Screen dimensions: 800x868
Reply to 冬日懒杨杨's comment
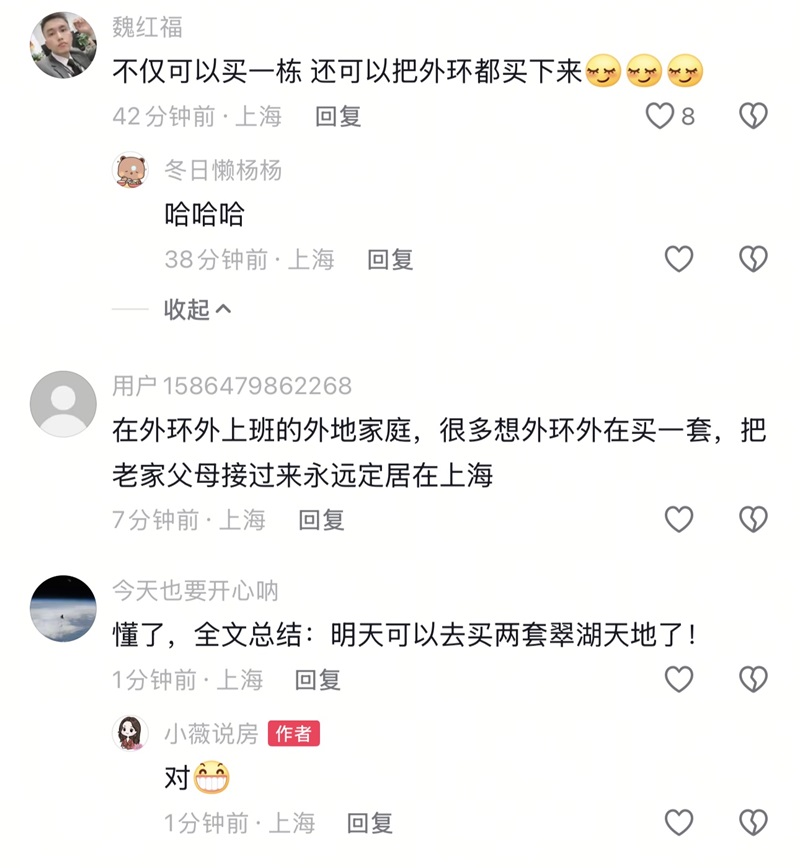click(390, 260)
